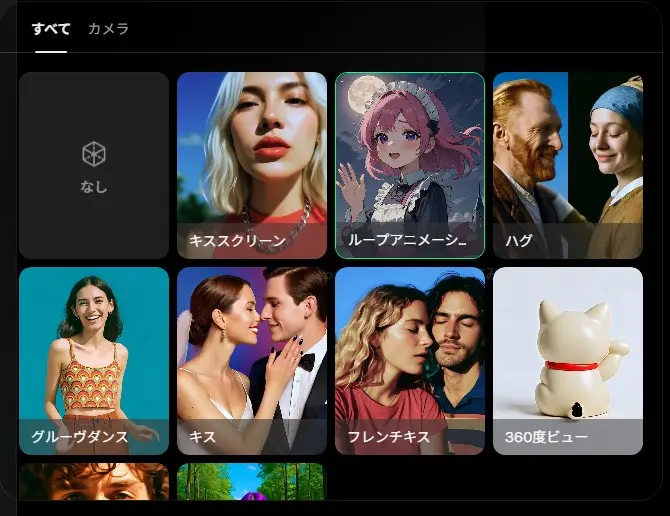Select the なし (none) effect tile

(x=94, y=166)
